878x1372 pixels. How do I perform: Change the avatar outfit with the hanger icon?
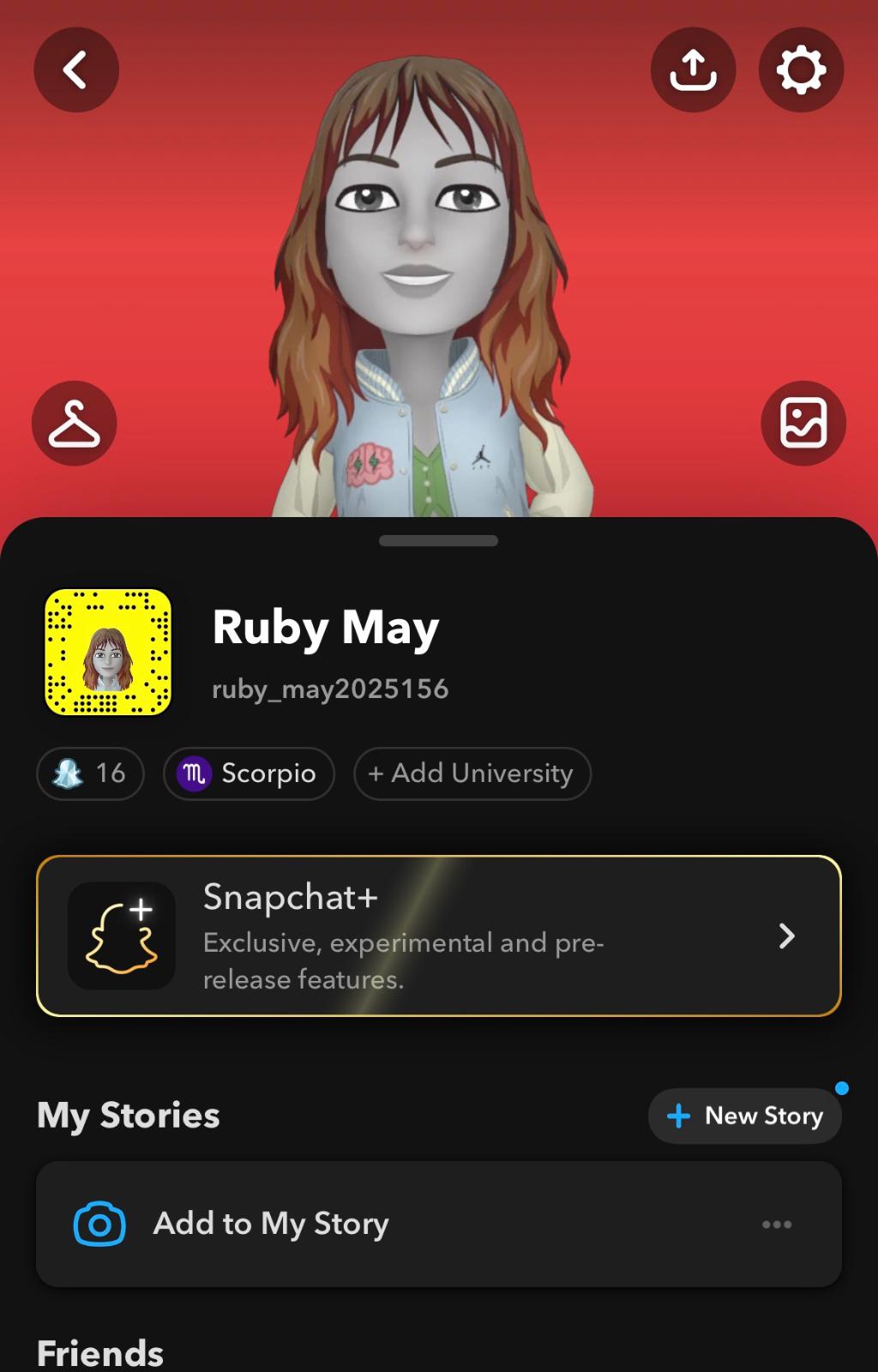point(75,424)
